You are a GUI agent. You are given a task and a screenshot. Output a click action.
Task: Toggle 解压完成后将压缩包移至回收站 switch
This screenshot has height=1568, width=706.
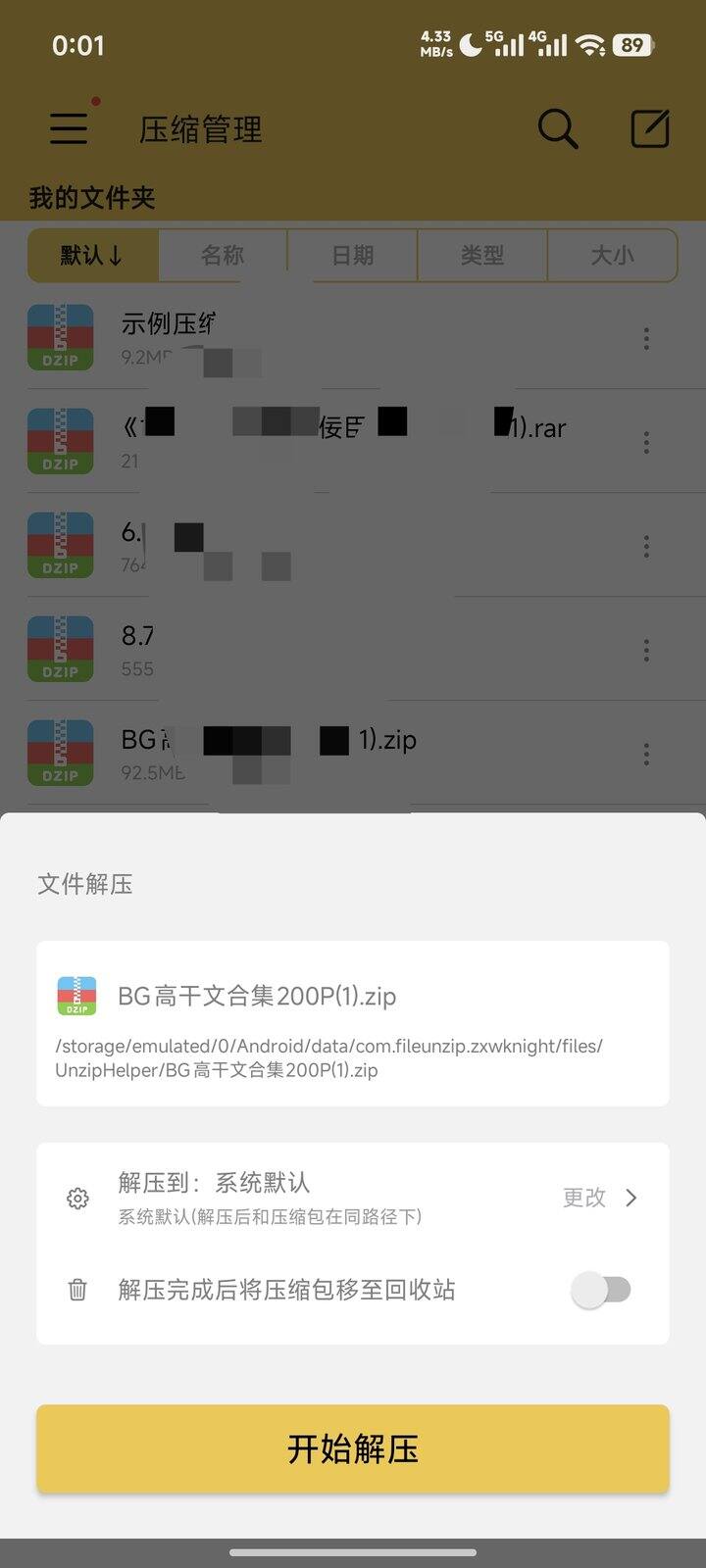click(x=602, y=1290)
